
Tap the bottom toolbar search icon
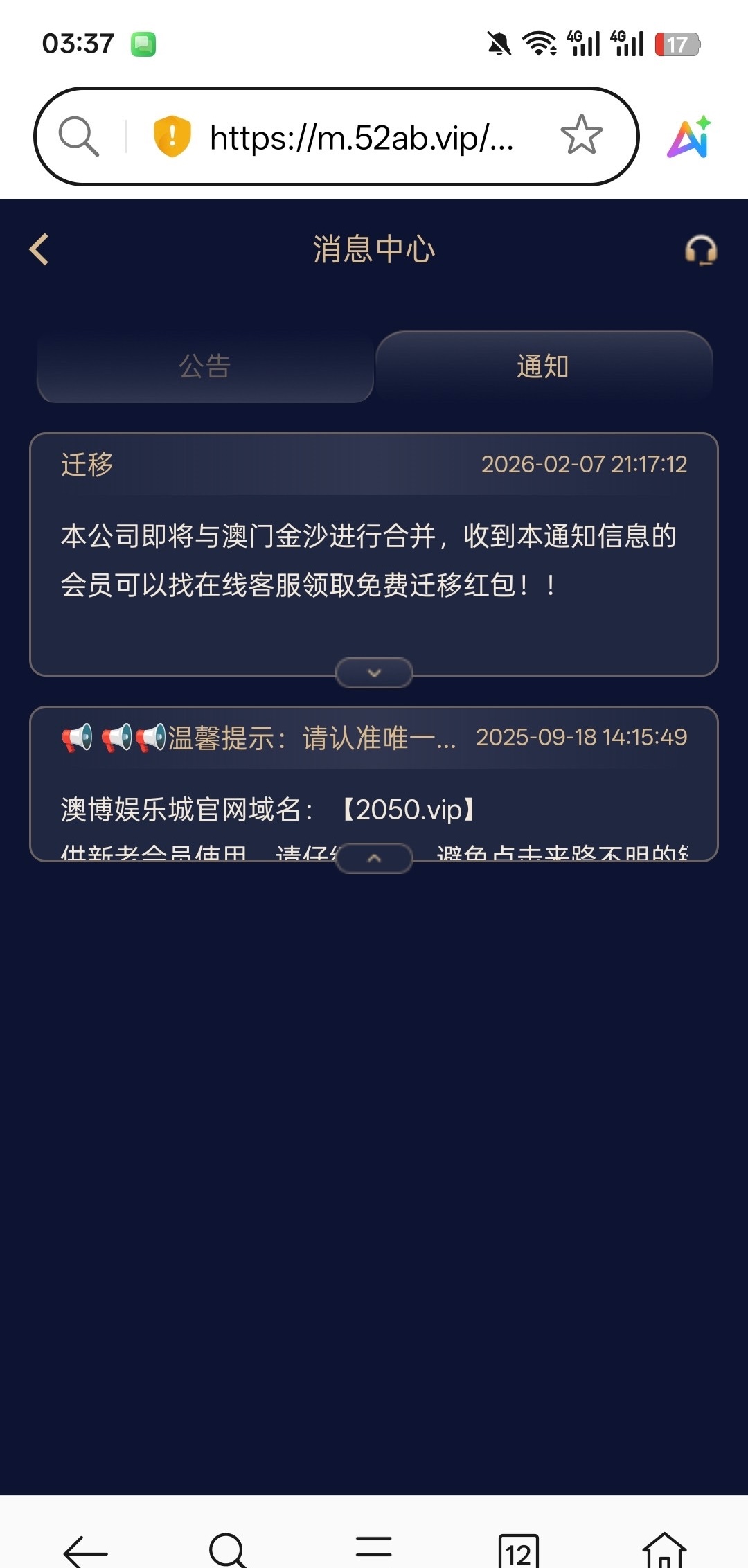coord(228,1550)
